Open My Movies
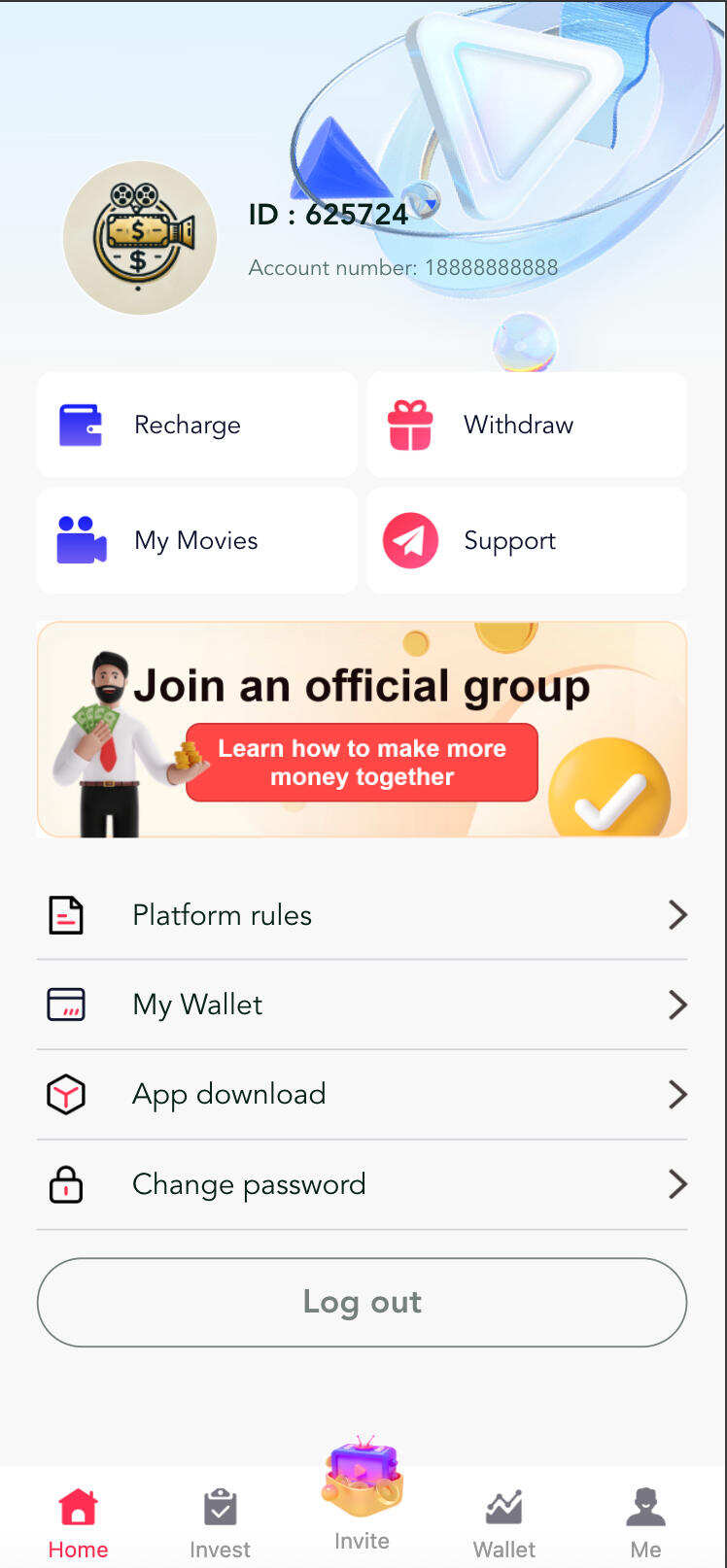 (196, 540)
